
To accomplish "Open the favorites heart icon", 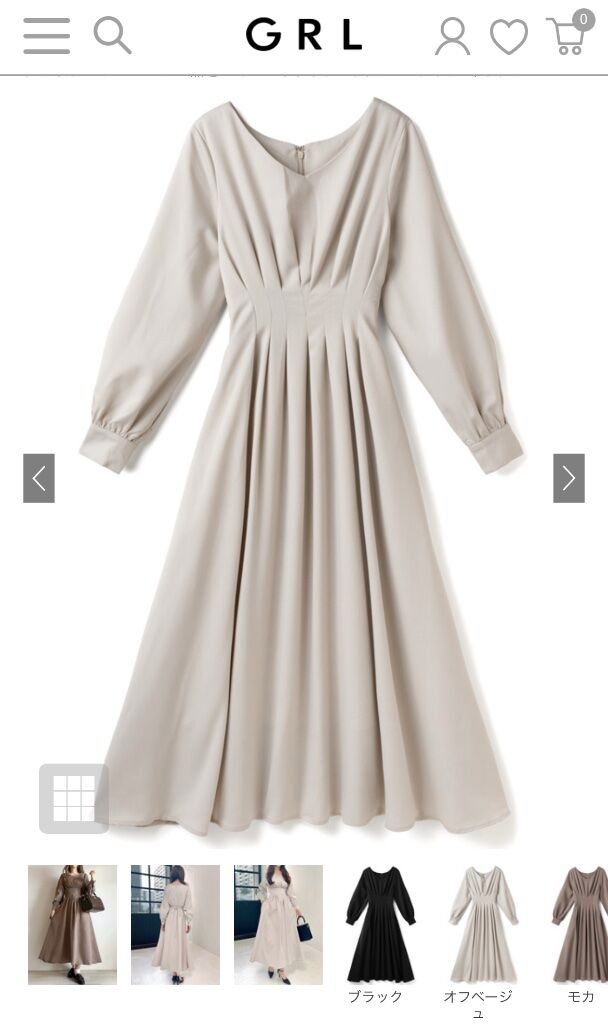I will (x=509, y=37).
